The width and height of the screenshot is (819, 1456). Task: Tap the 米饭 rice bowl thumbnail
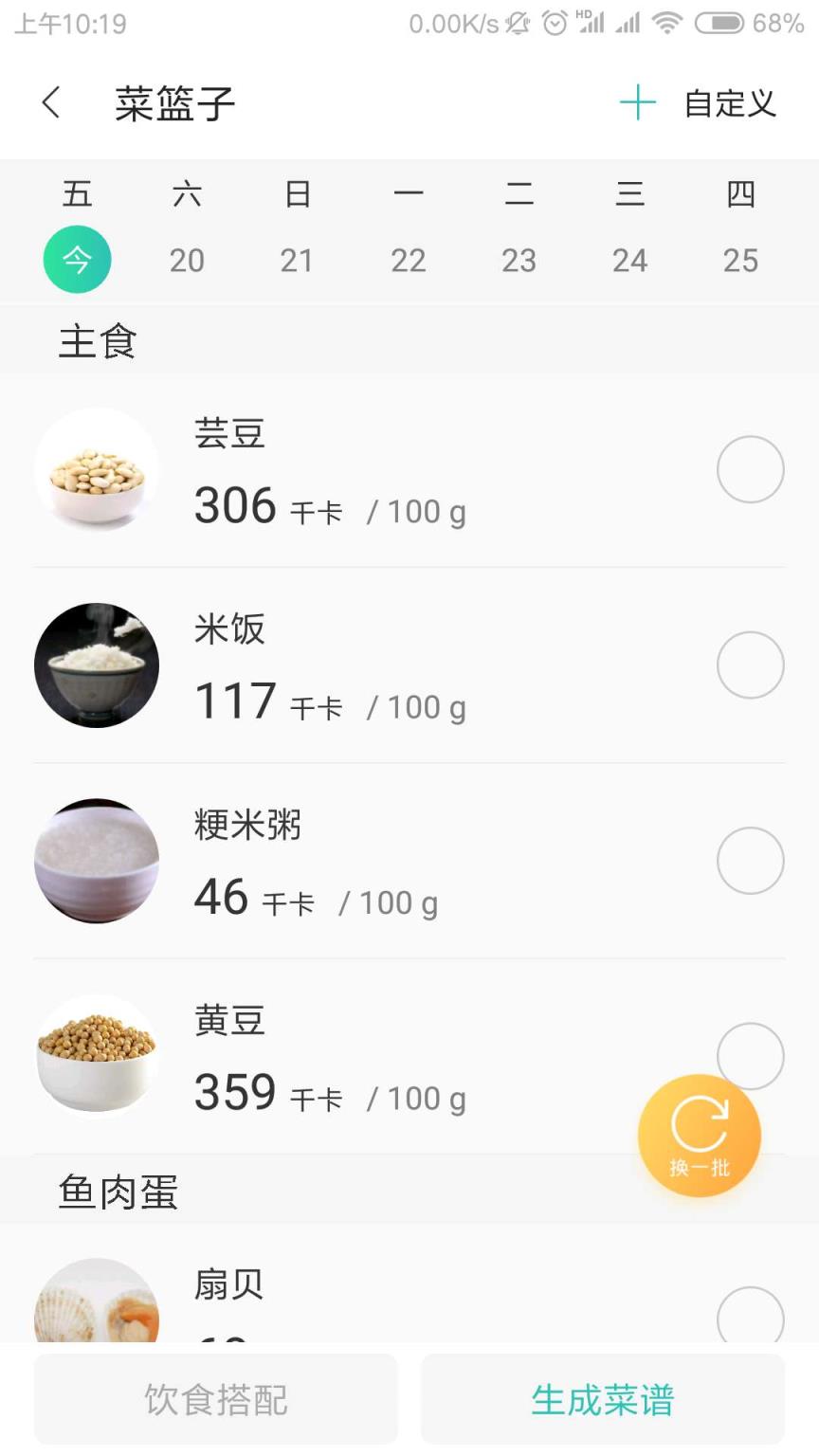(96, 665)
